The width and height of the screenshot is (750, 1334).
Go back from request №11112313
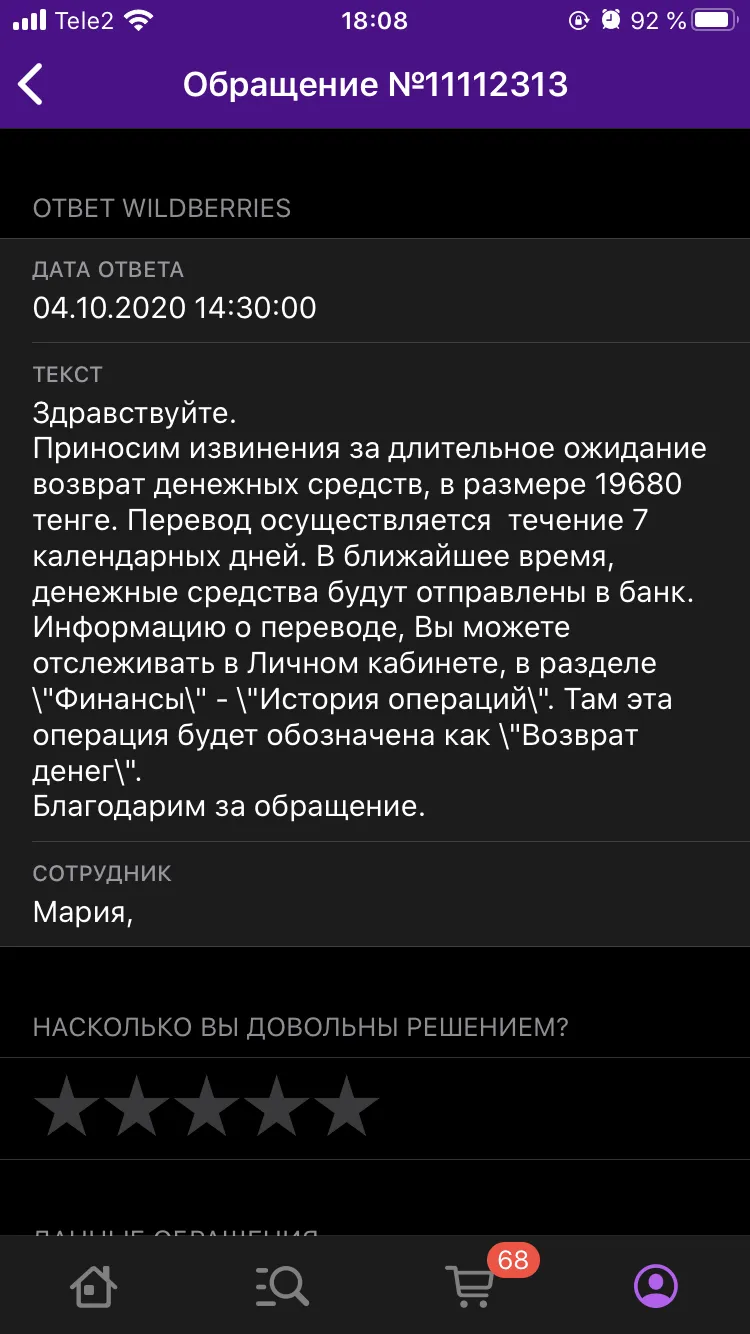(x=31, y=85)
